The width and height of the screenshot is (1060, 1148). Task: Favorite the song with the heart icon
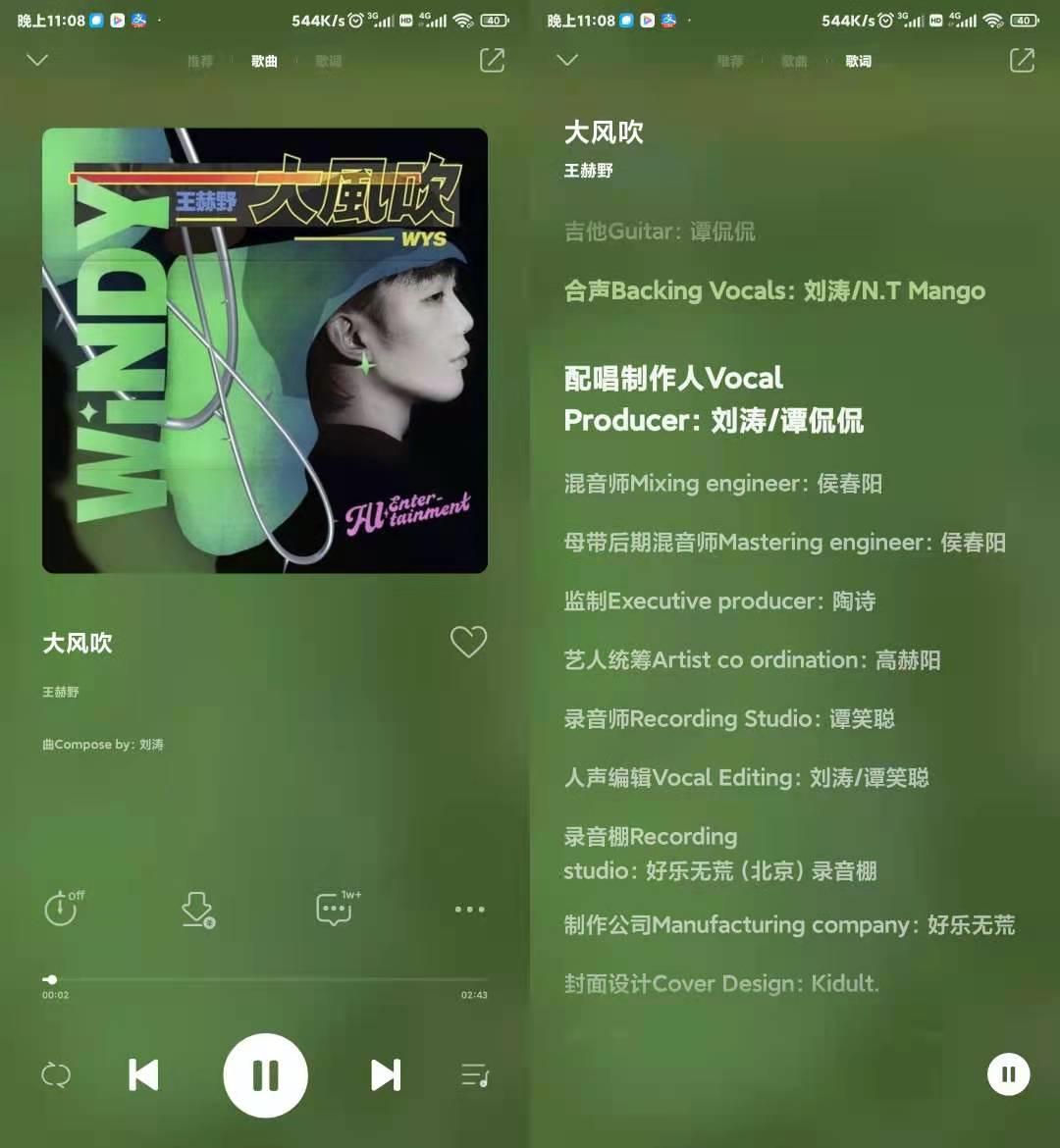click(x=469, y=642)
